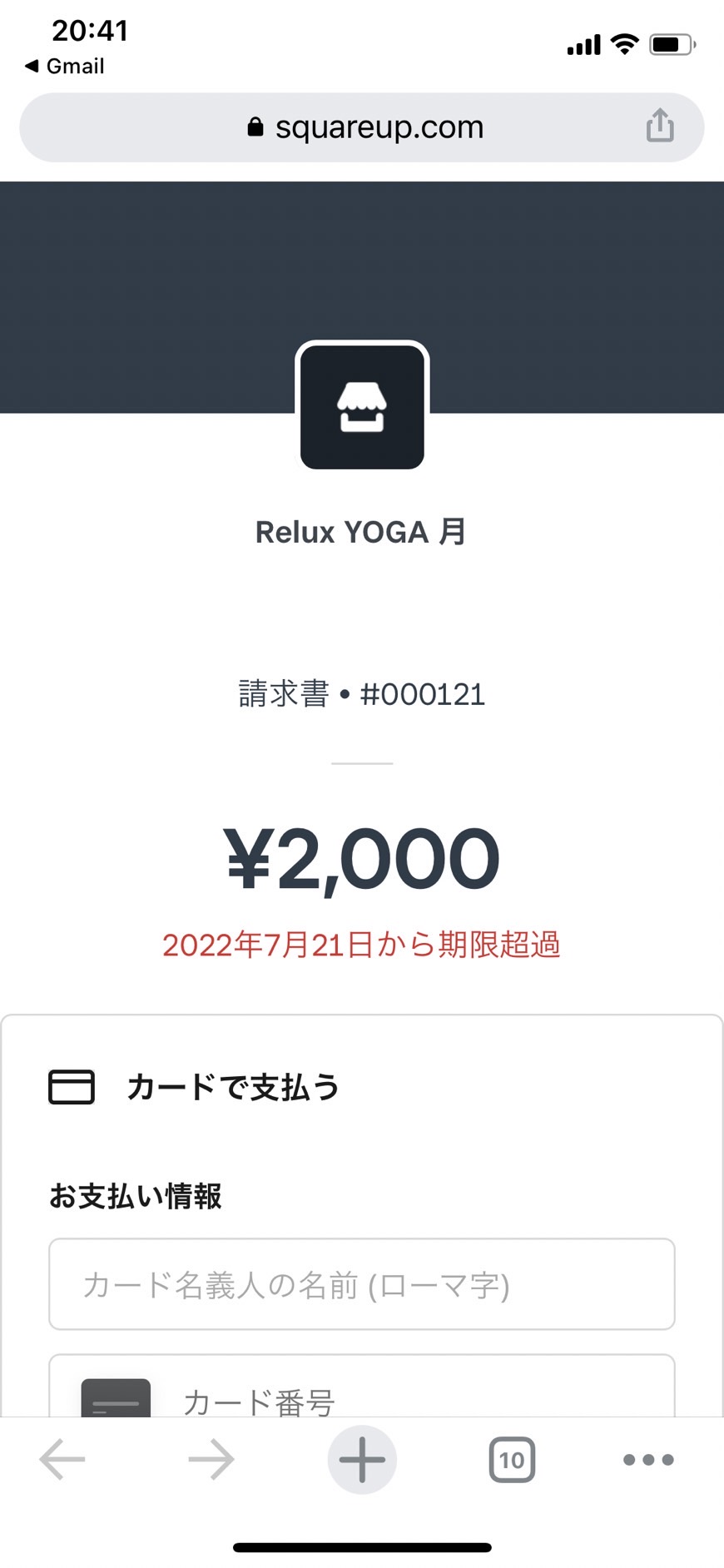Go back to the previous page
This screenshot has height=1568, width=724.
click(x=62, y=1460)
